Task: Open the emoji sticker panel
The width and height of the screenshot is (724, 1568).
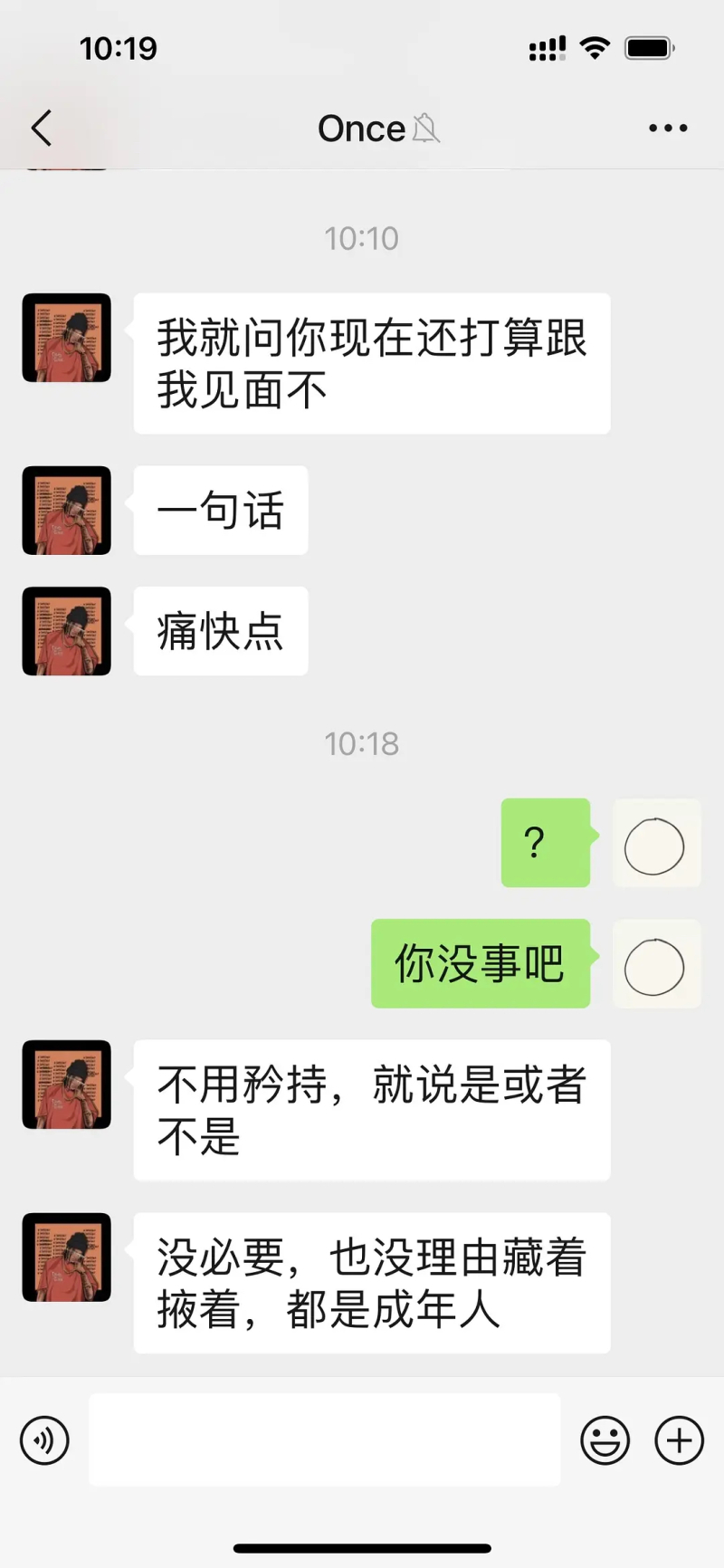Action: point(605,1439)
